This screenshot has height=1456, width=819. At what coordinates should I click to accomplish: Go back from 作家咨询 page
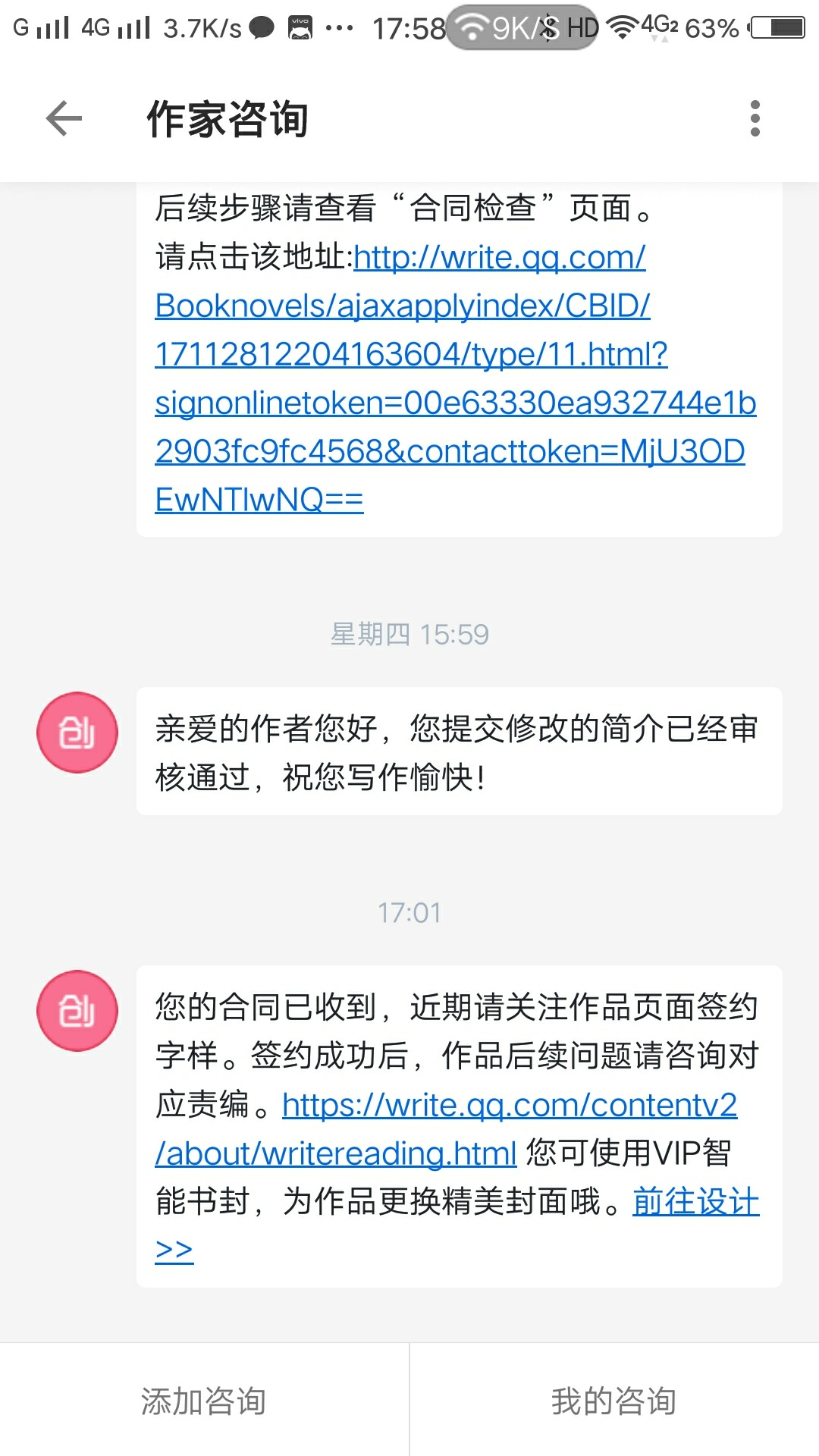pyautogui.click(x=64, y=118)
